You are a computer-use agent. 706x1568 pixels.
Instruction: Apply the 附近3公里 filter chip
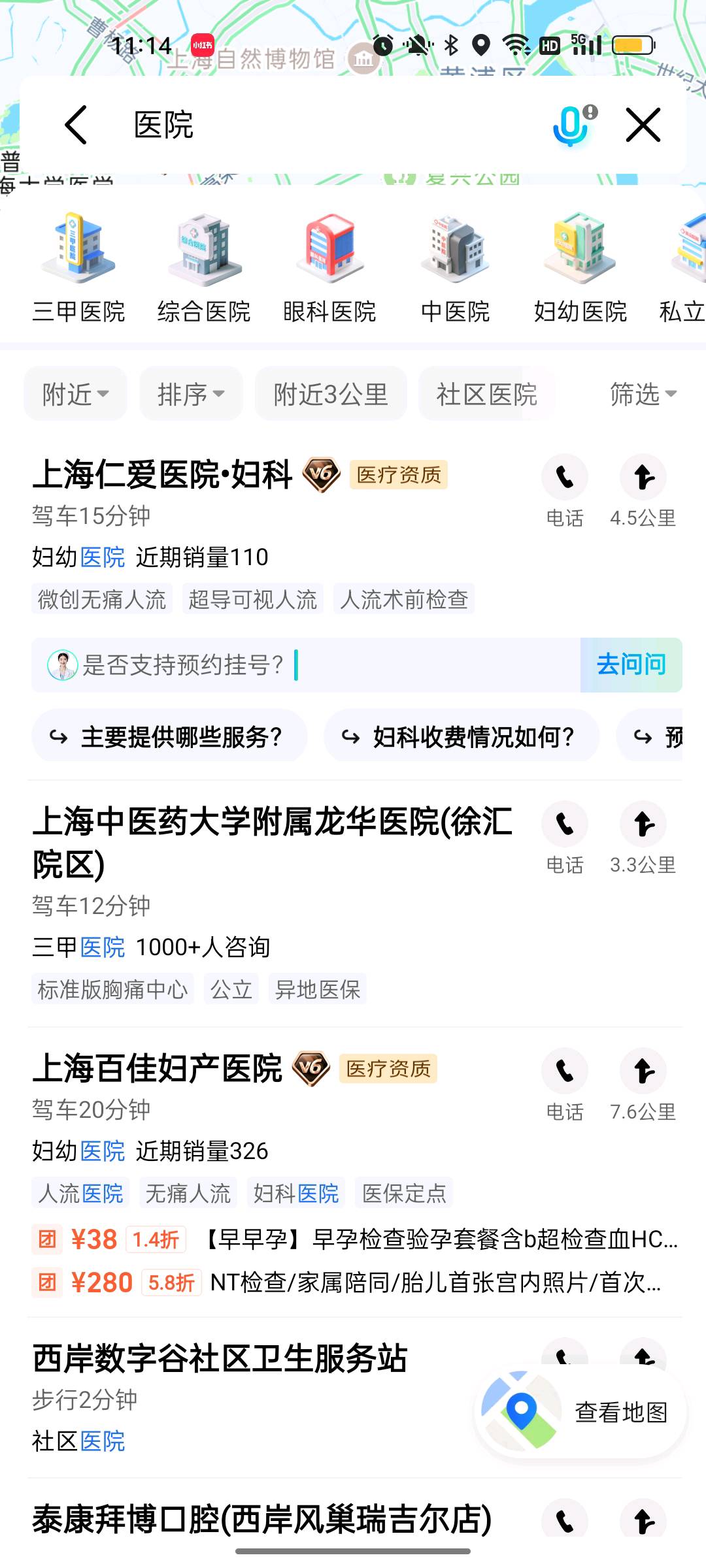pos(331,394)
